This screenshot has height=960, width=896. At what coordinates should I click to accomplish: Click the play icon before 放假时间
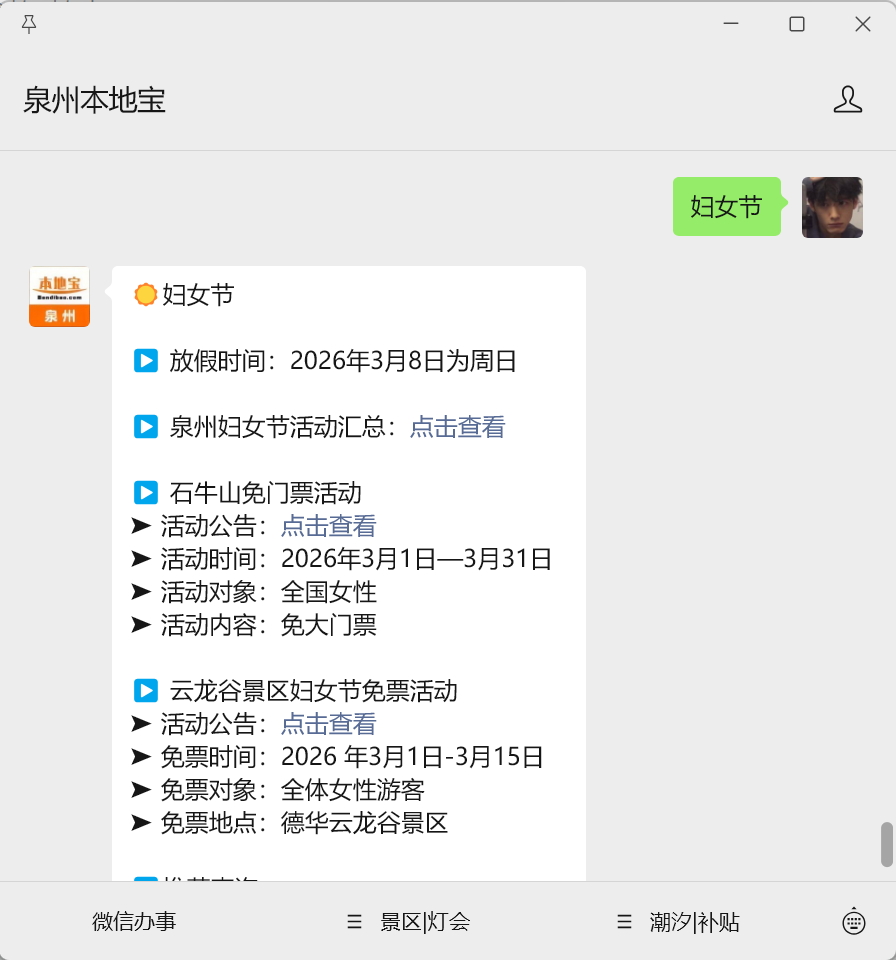(x=146, y=361)
